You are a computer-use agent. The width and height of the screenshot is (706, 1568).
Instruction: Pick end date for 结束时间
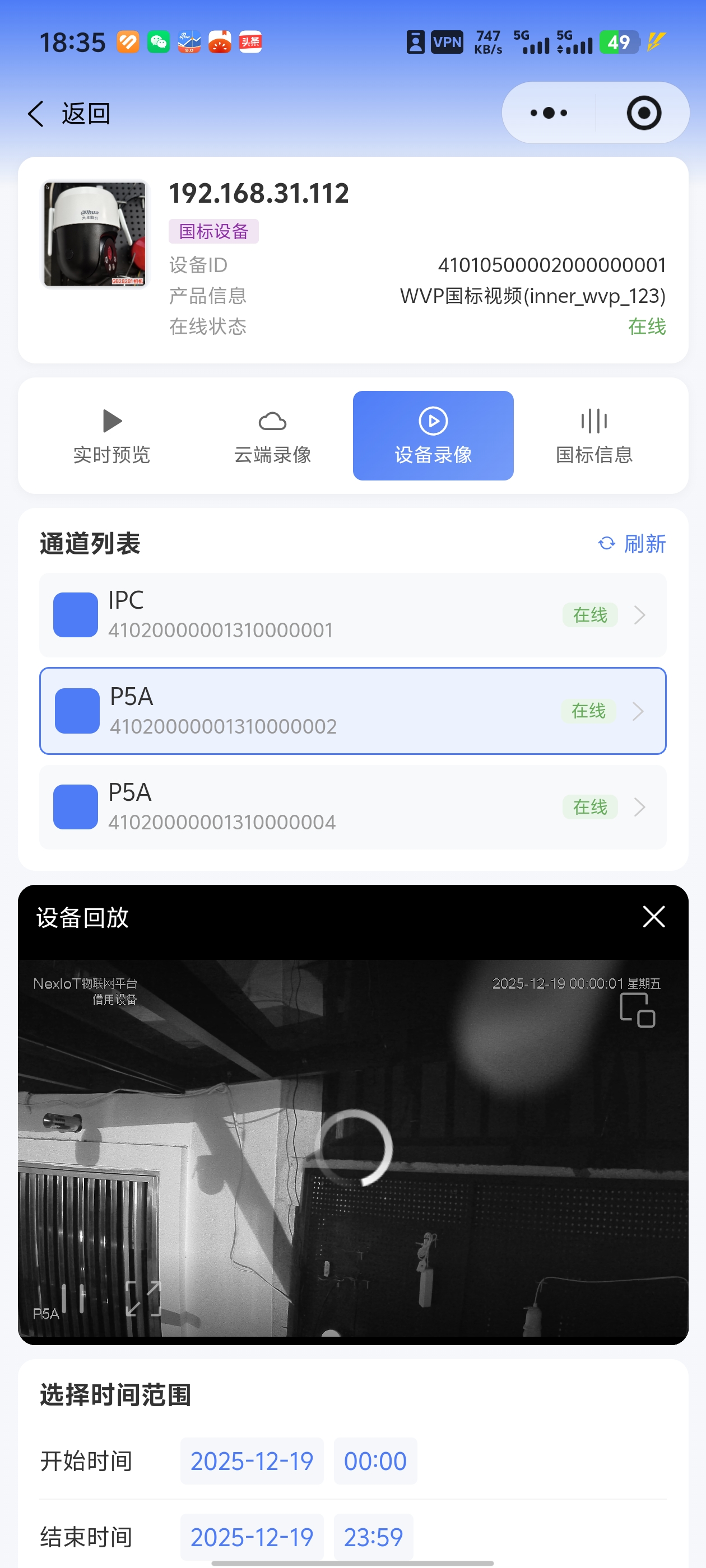coord(252,1537)
